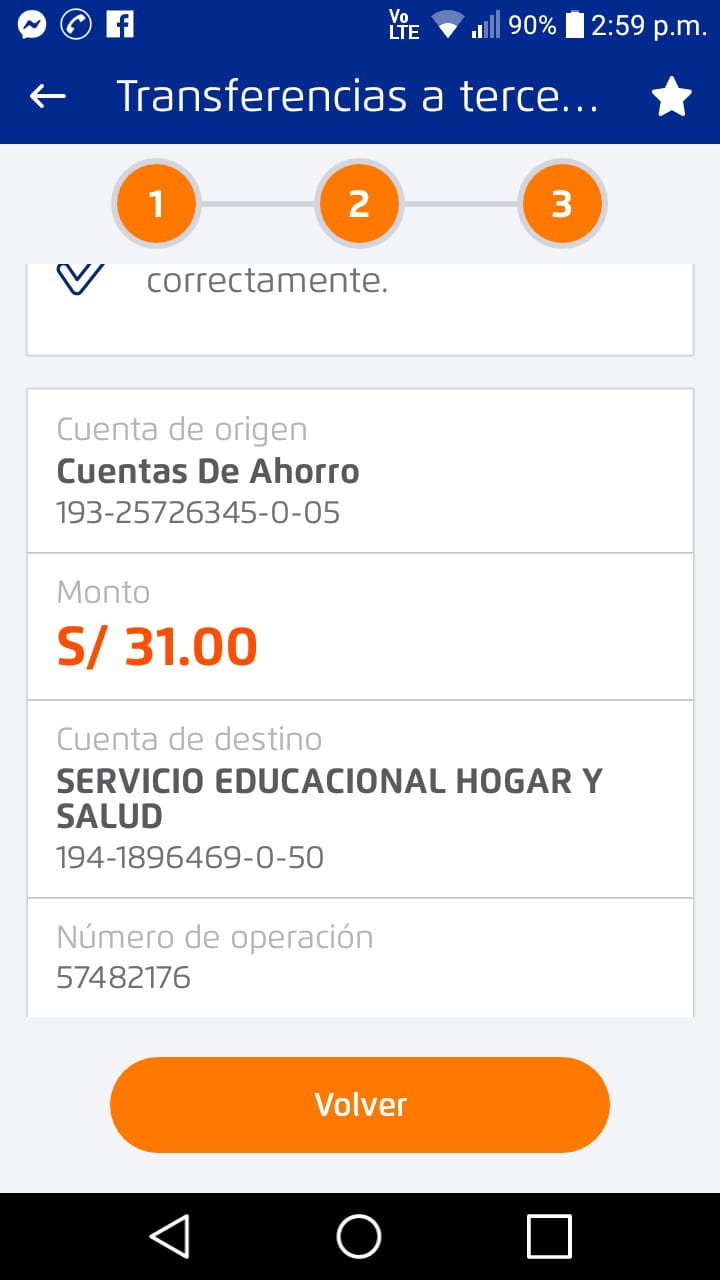Go to the Android home screen
This screenshot has width=720, height=1280.
[359, 1236]
